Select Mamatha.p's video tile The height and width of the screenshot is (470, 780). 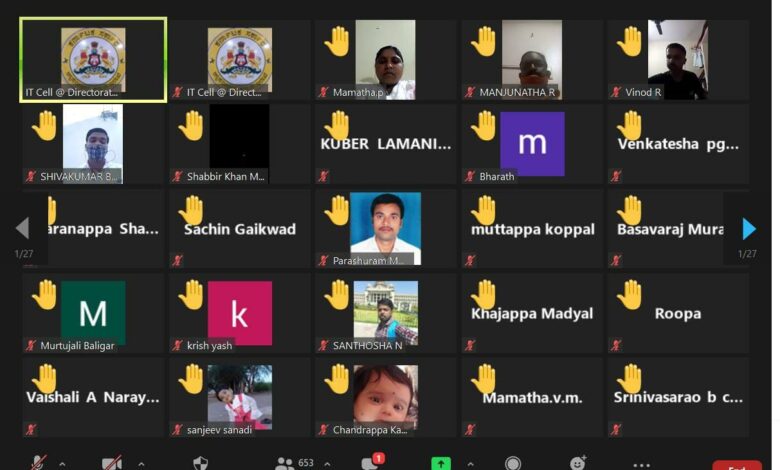(386, 59)
